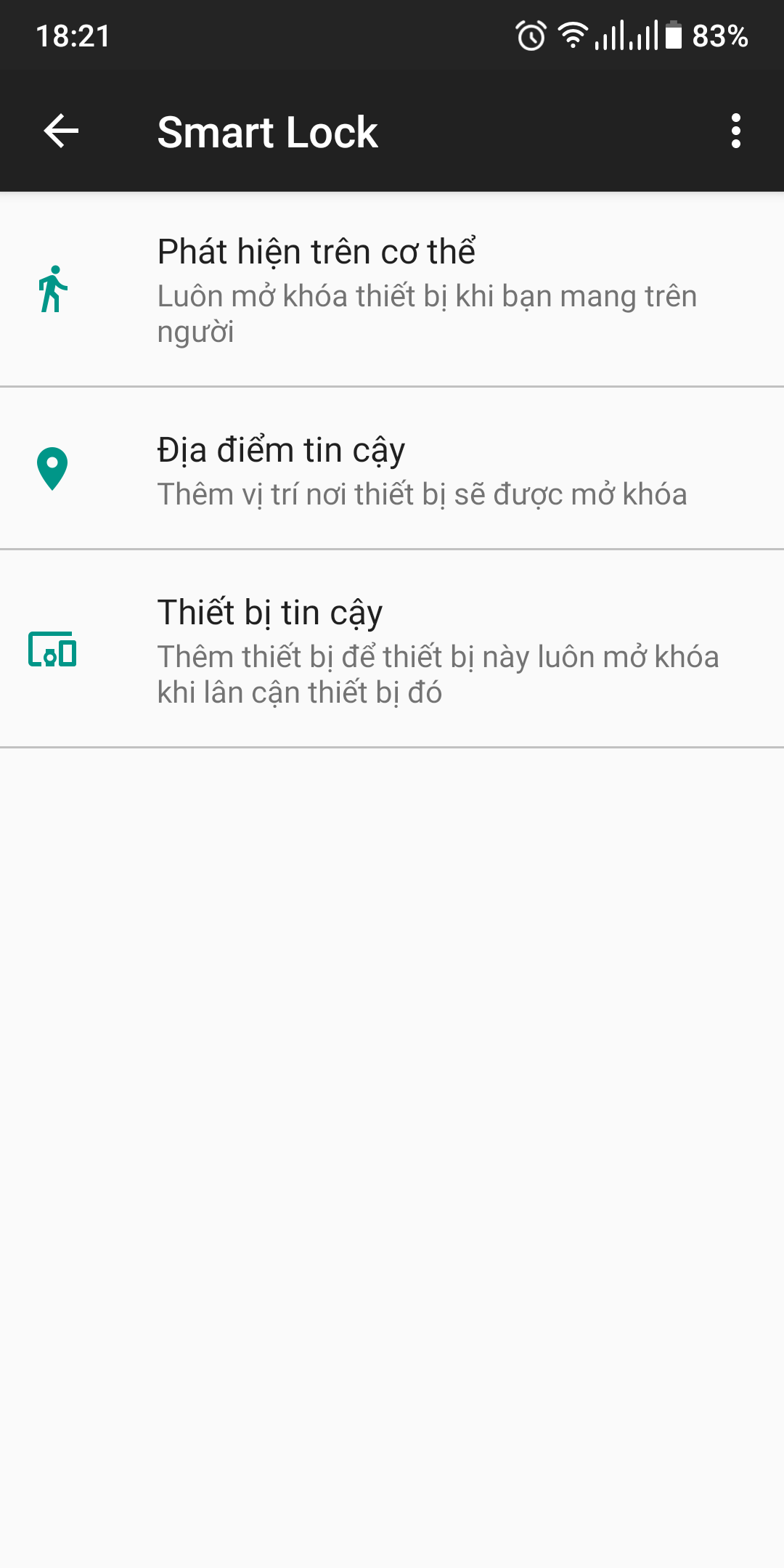
Task: Open the three-dot overflow menu
Action: [x=735, y=131]
